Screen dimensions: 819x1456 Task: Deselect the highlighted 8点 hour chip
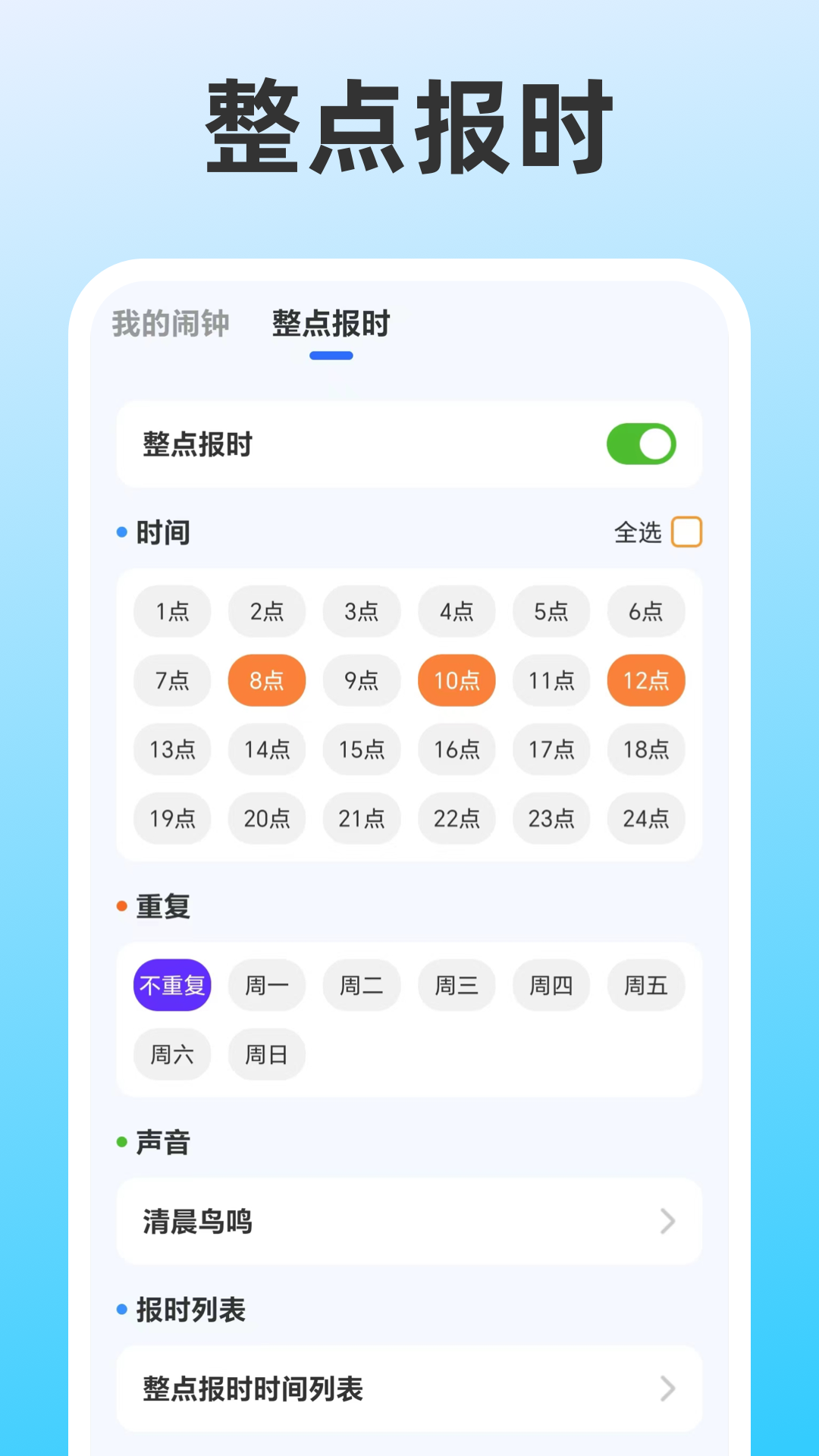(267, 680)
